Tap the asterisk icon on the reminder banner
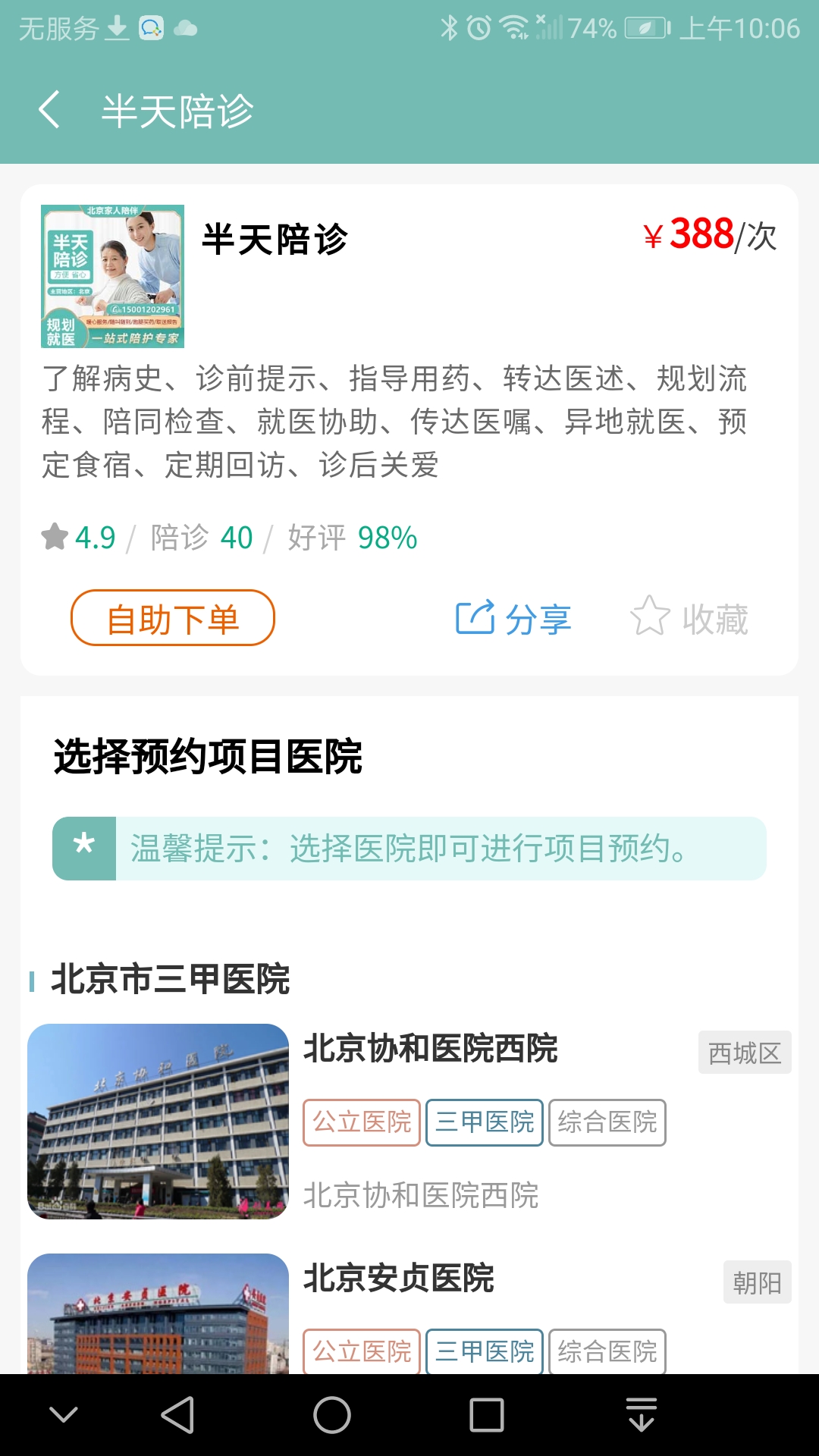 pyautogui.click(x=83, y=848)
